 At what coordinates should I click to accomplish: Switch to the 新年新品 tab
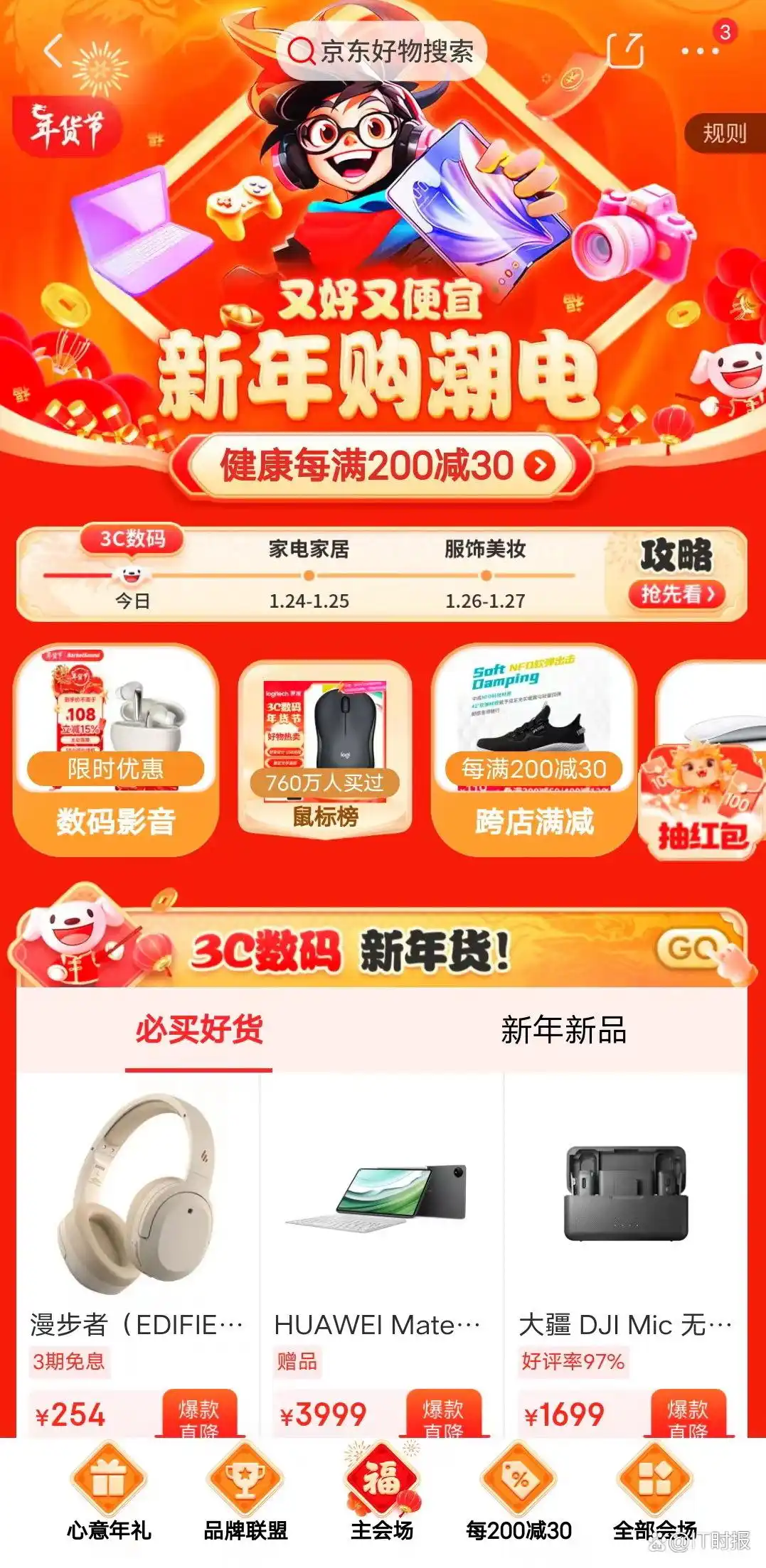[x=563, y=1030]
